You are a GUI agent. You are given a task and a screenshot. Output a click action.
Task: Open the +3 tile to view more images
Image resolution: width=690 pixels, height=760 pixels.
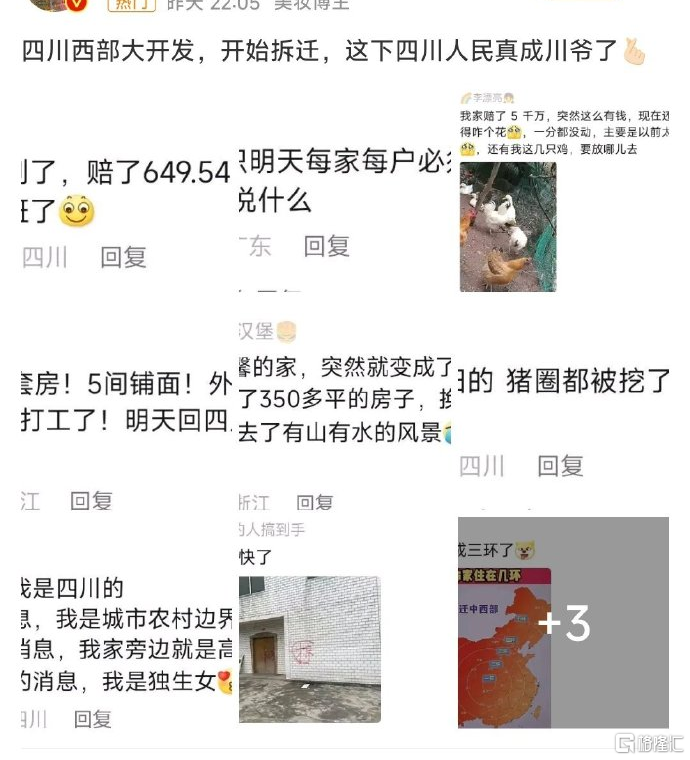click(x=563, y=623)
